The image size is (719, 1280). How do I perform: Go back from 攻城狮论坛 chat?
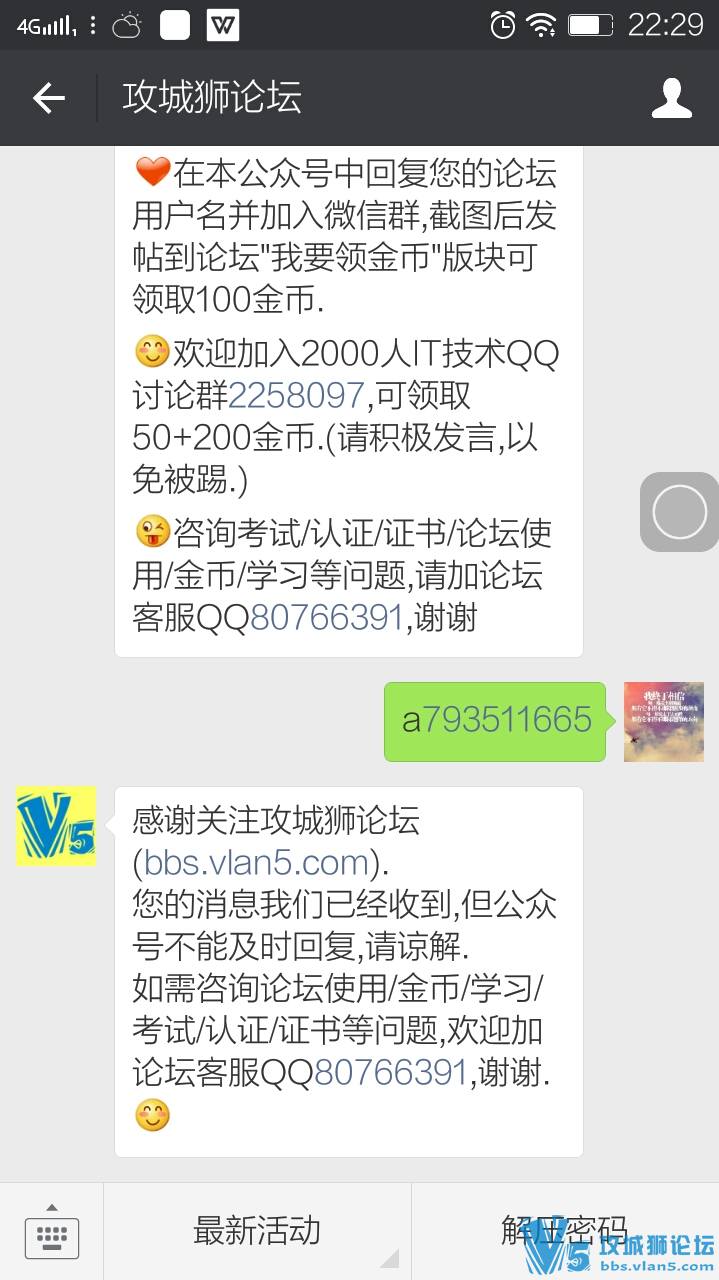[x=48, y=98]
